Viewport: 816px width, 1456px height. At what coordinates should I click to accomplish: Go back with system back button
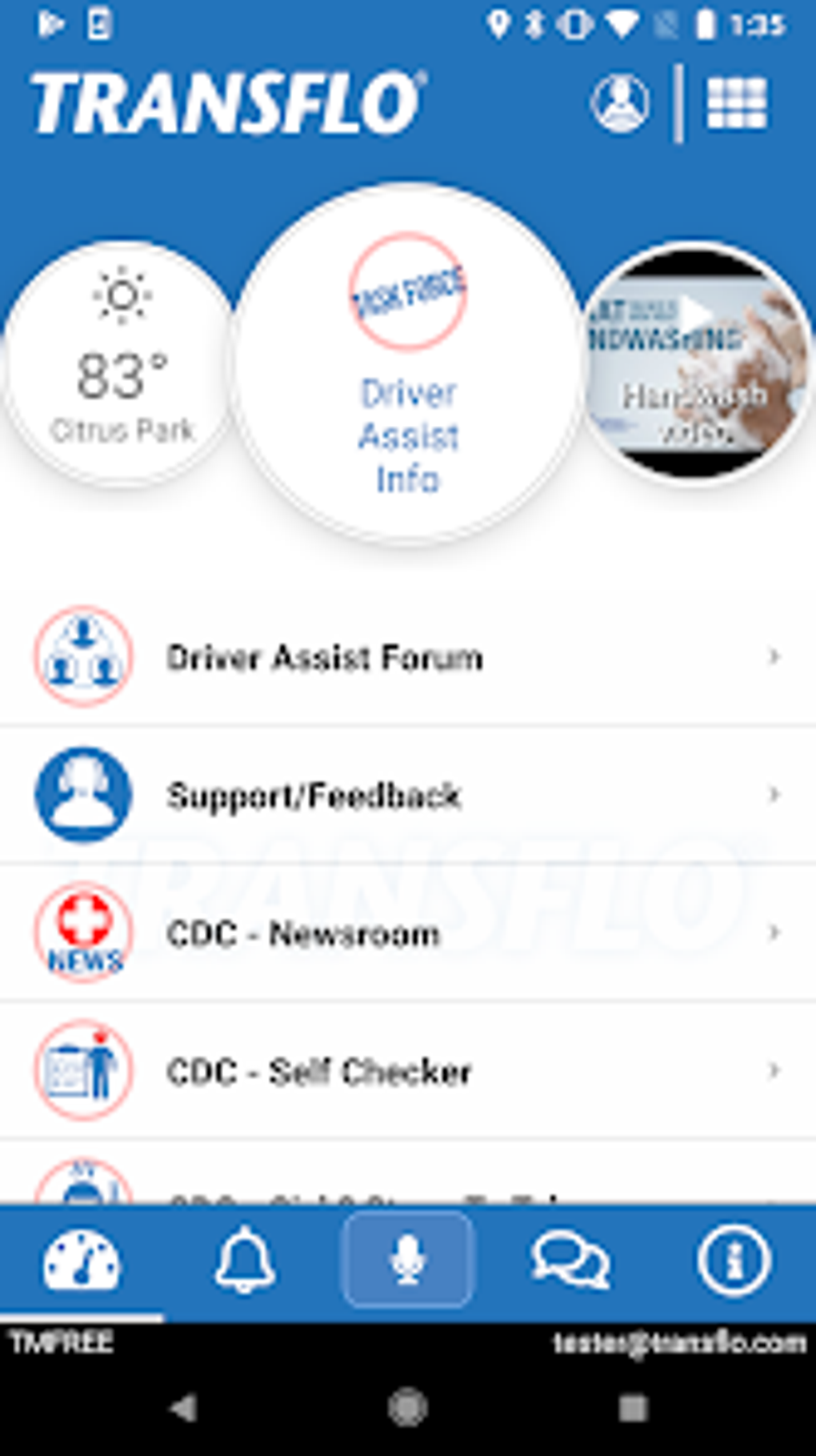click(184, 1408)
